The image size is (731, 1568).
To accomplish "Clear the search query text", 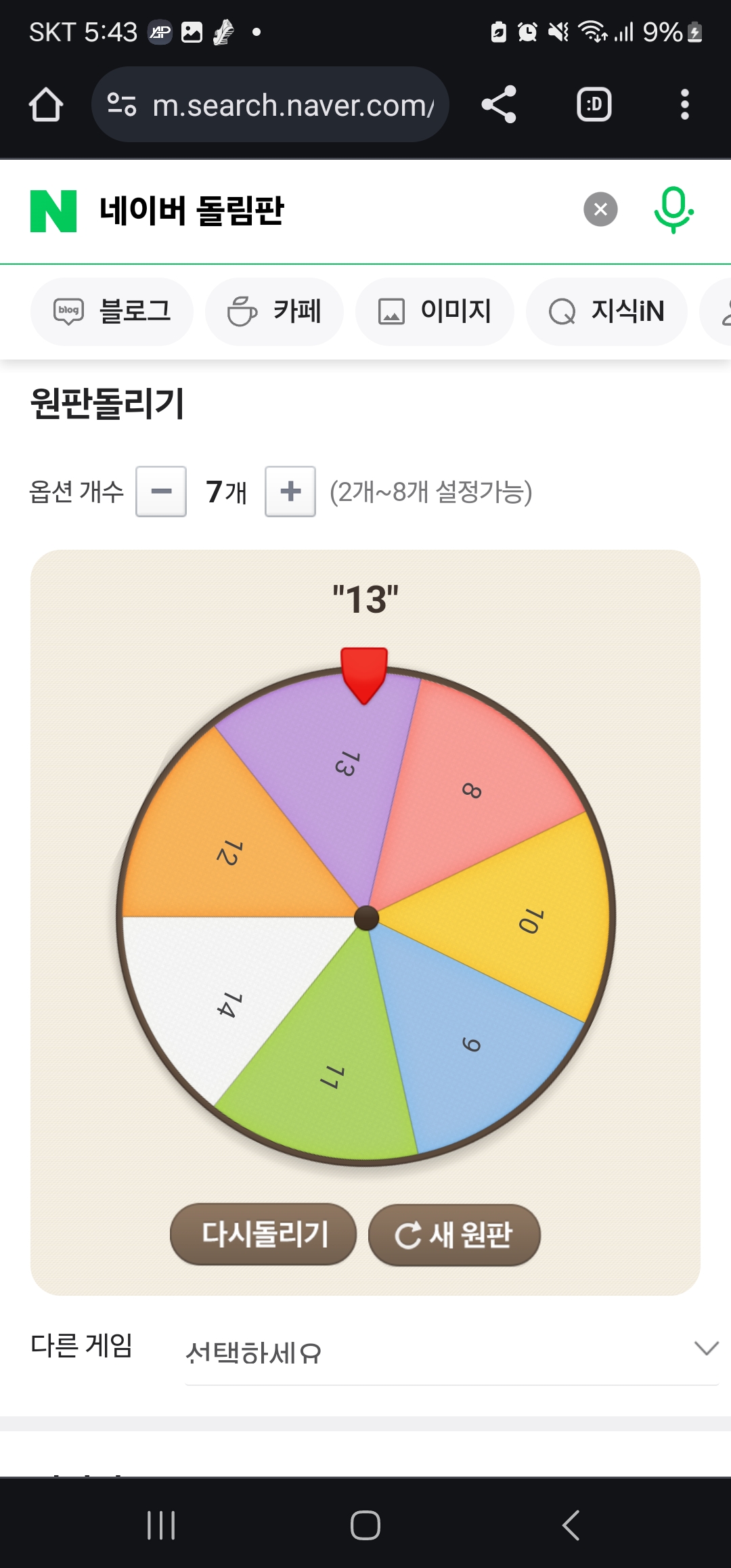I will click(x=600, y=209).
